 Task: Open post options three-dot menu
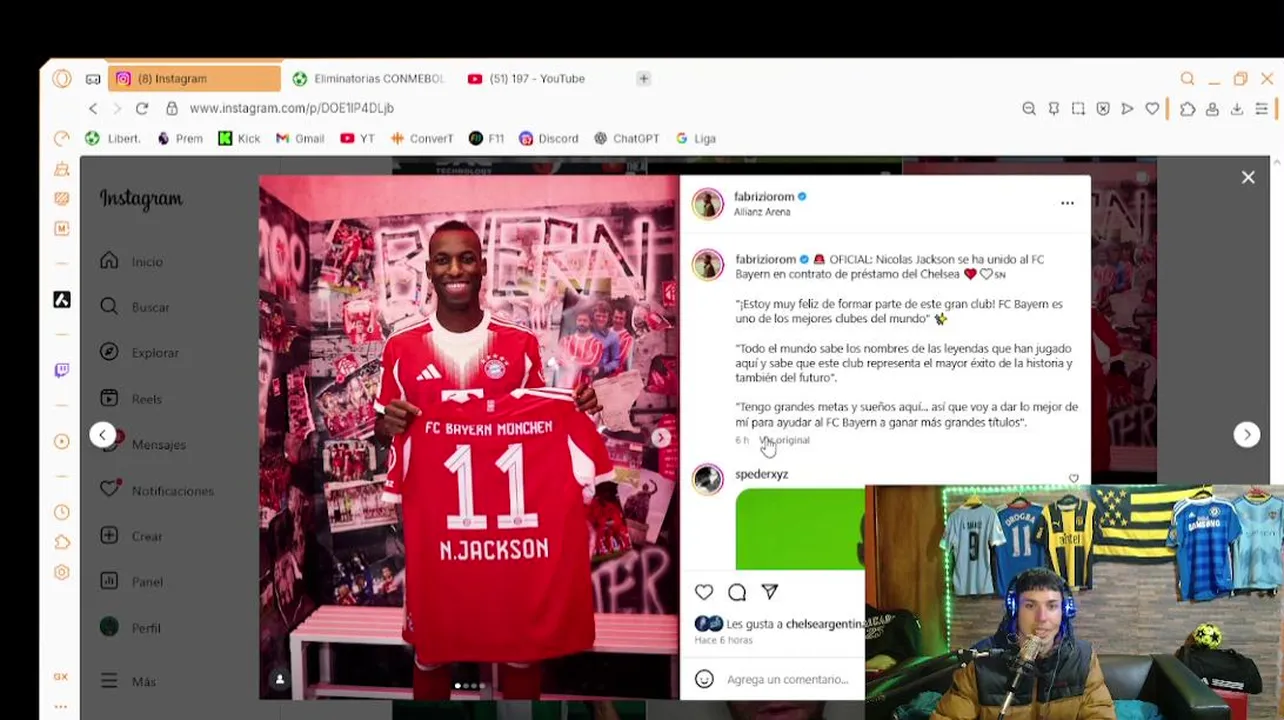(1067, 203)
